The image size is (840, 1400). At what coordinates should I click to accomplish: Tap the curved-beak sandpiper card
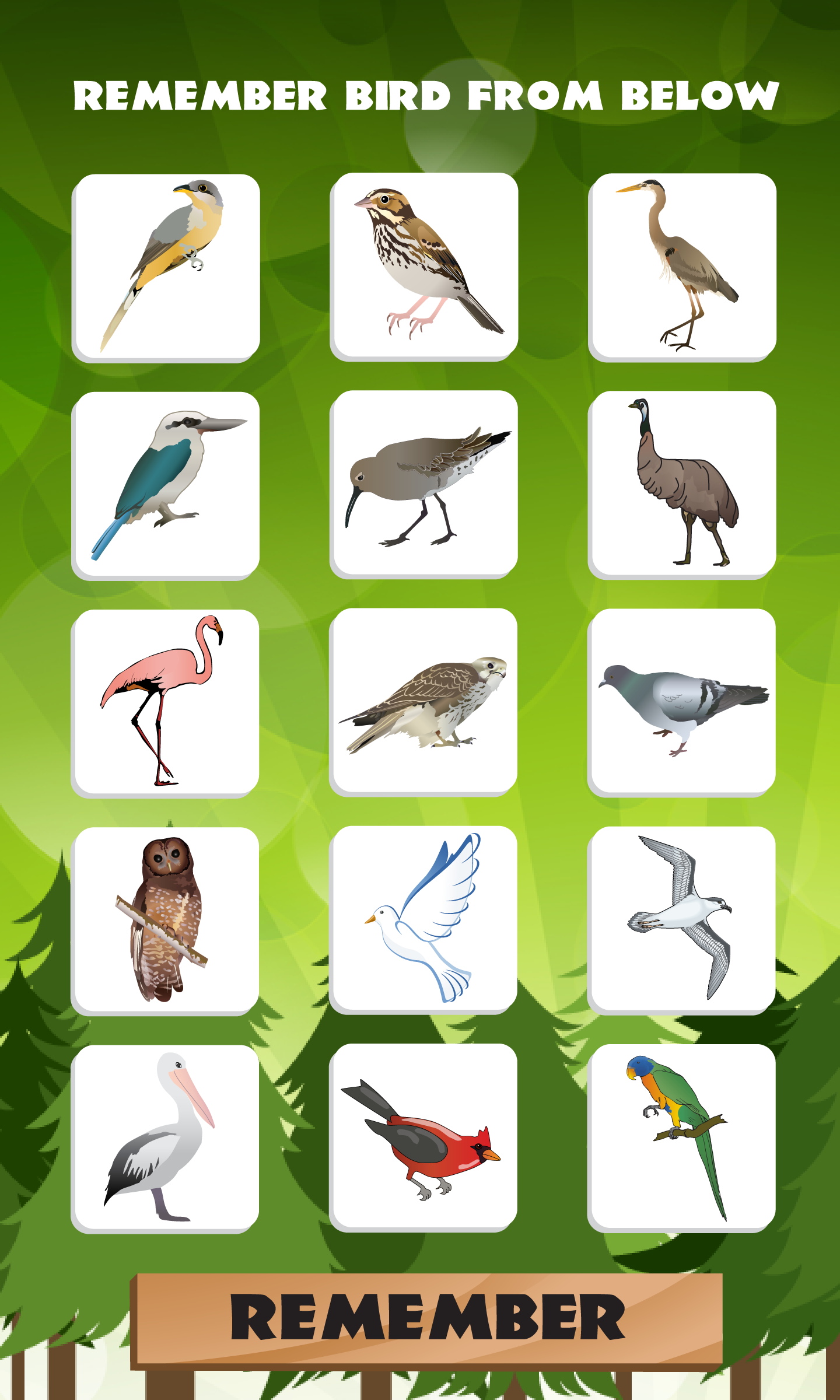click(424, 484)
